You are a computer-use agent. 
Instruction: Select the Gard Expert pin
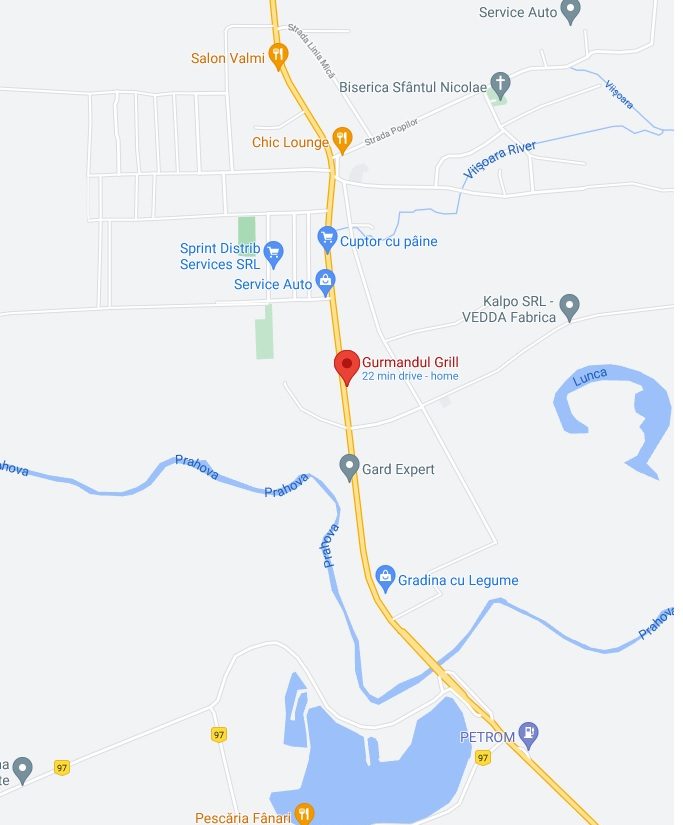pyautogui.click(x=349, y=465)
